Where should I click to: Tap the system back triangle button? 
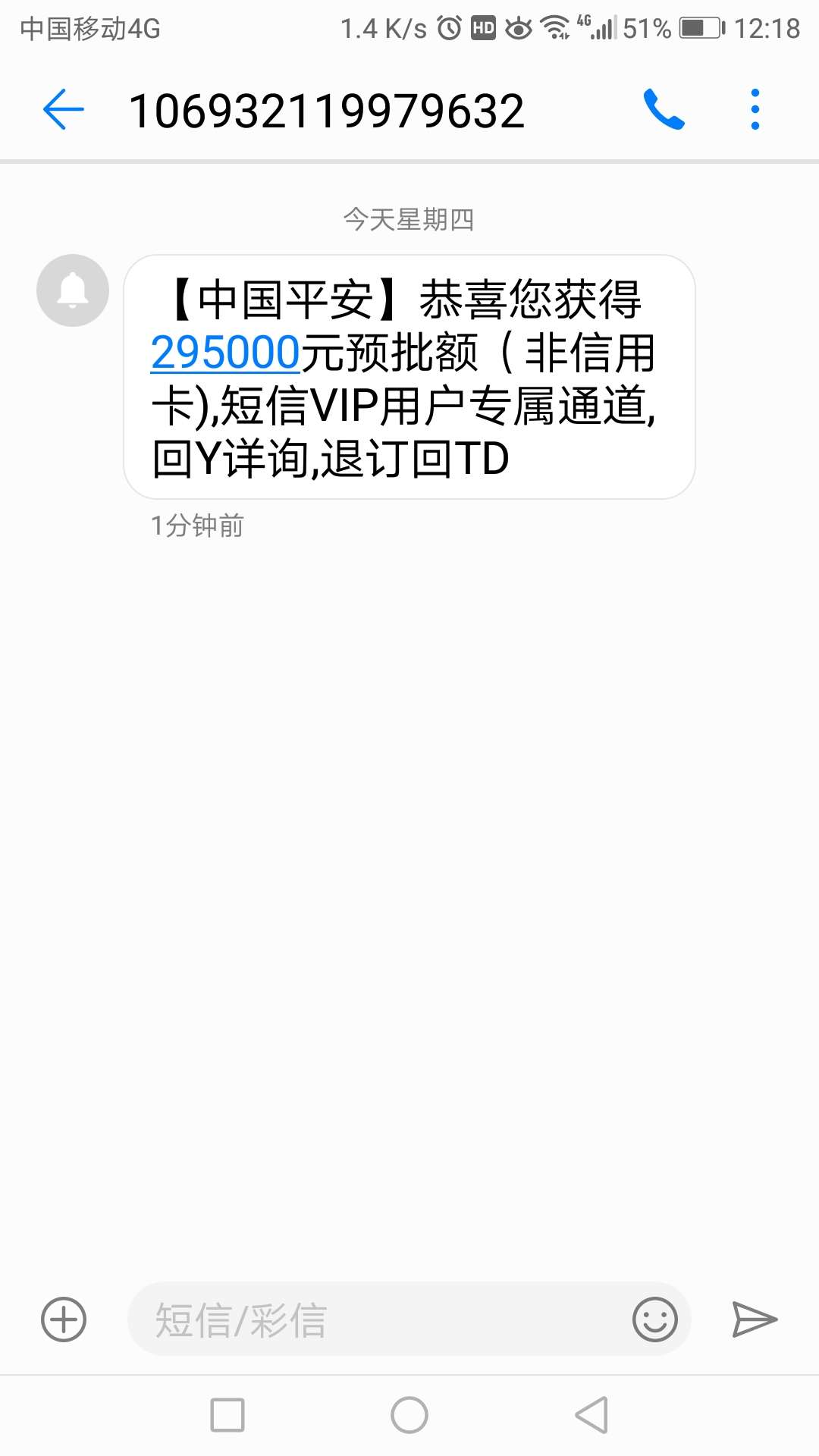tap(591, 1415)
